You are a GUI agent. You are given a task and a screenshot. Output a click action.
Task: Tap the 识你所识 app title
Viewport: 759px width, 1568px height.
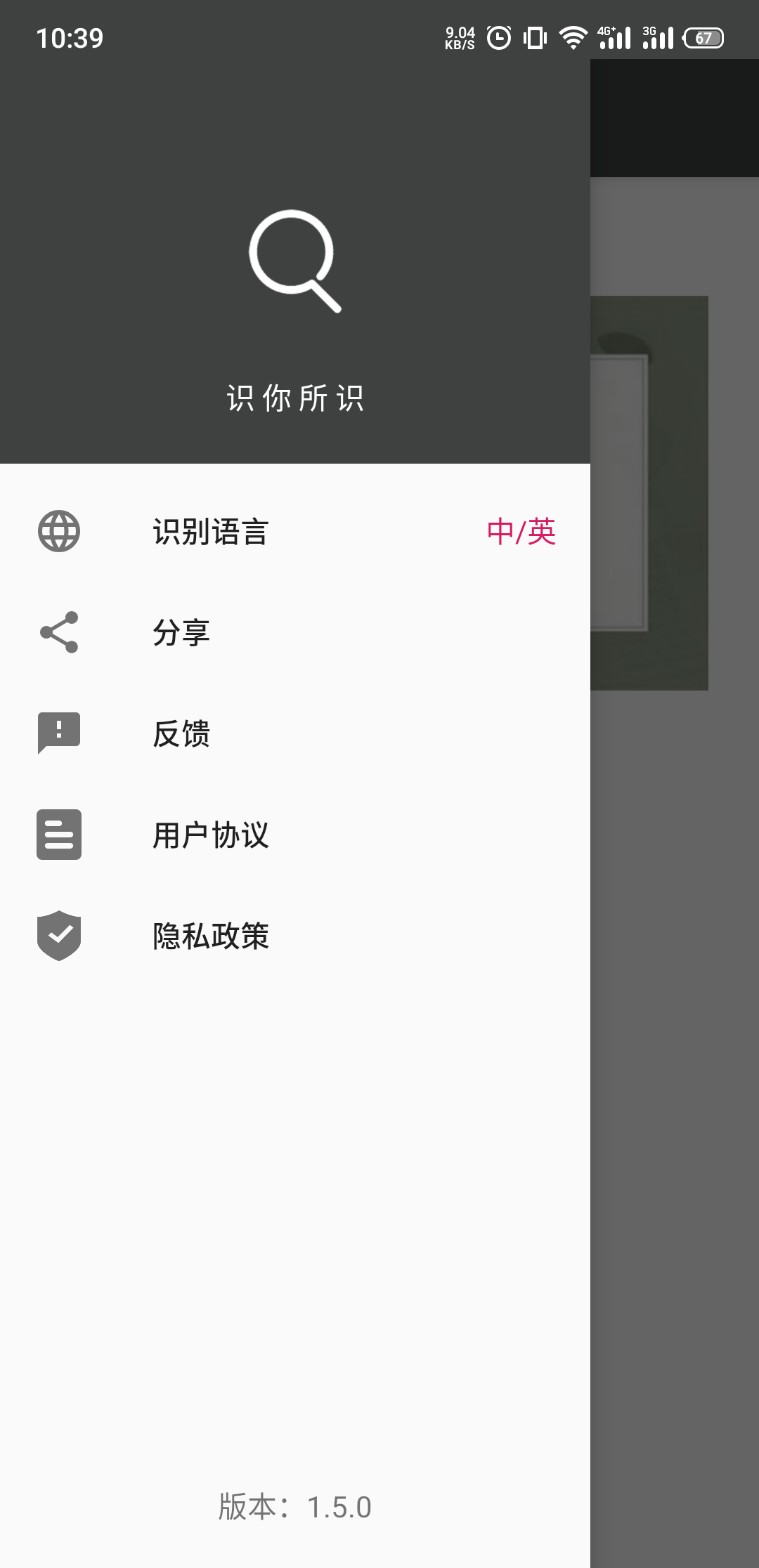click(x=295, y=397)
